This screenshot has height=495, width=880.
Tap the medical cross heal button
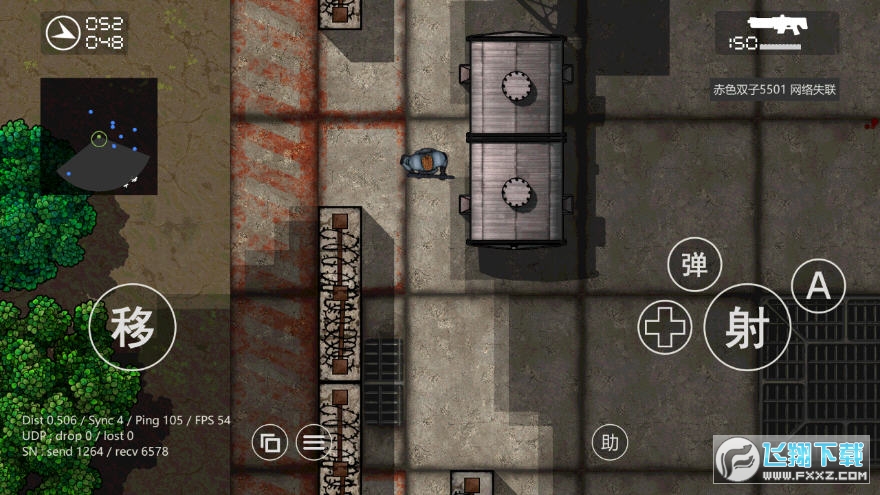coord(666,327)
